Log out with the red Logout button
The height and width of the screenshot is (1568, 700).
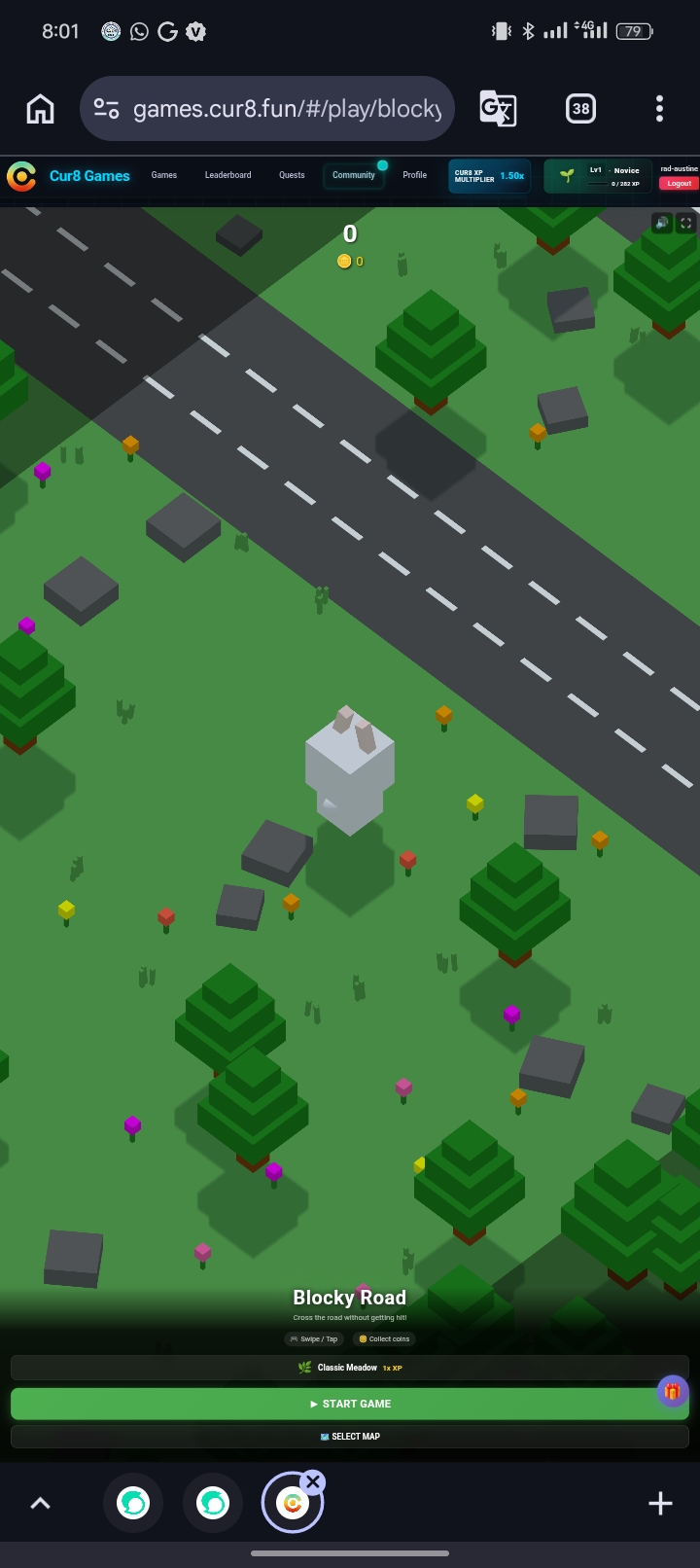pos(679,183)
